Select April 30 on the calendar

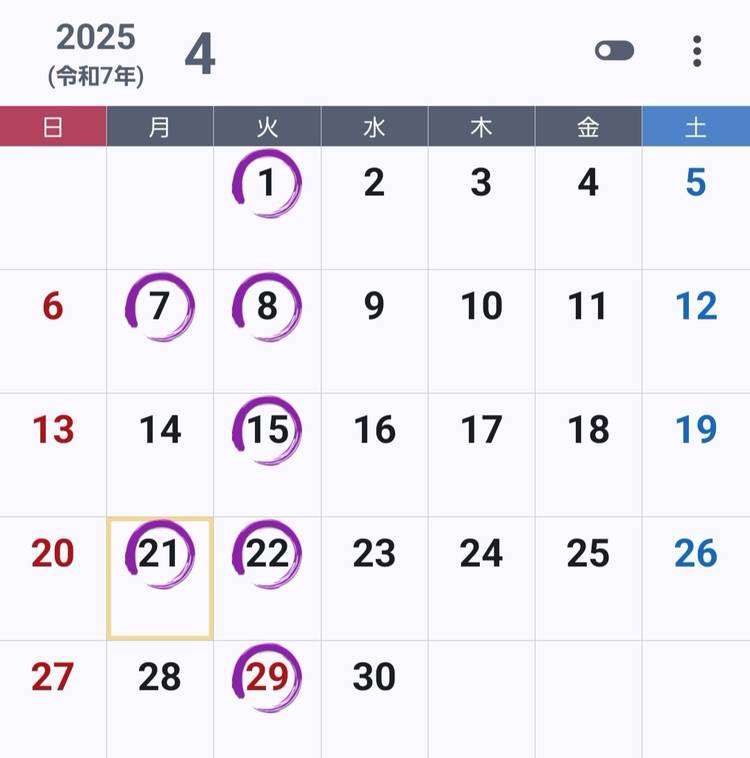pyautogui.click(x=374, y=678)
